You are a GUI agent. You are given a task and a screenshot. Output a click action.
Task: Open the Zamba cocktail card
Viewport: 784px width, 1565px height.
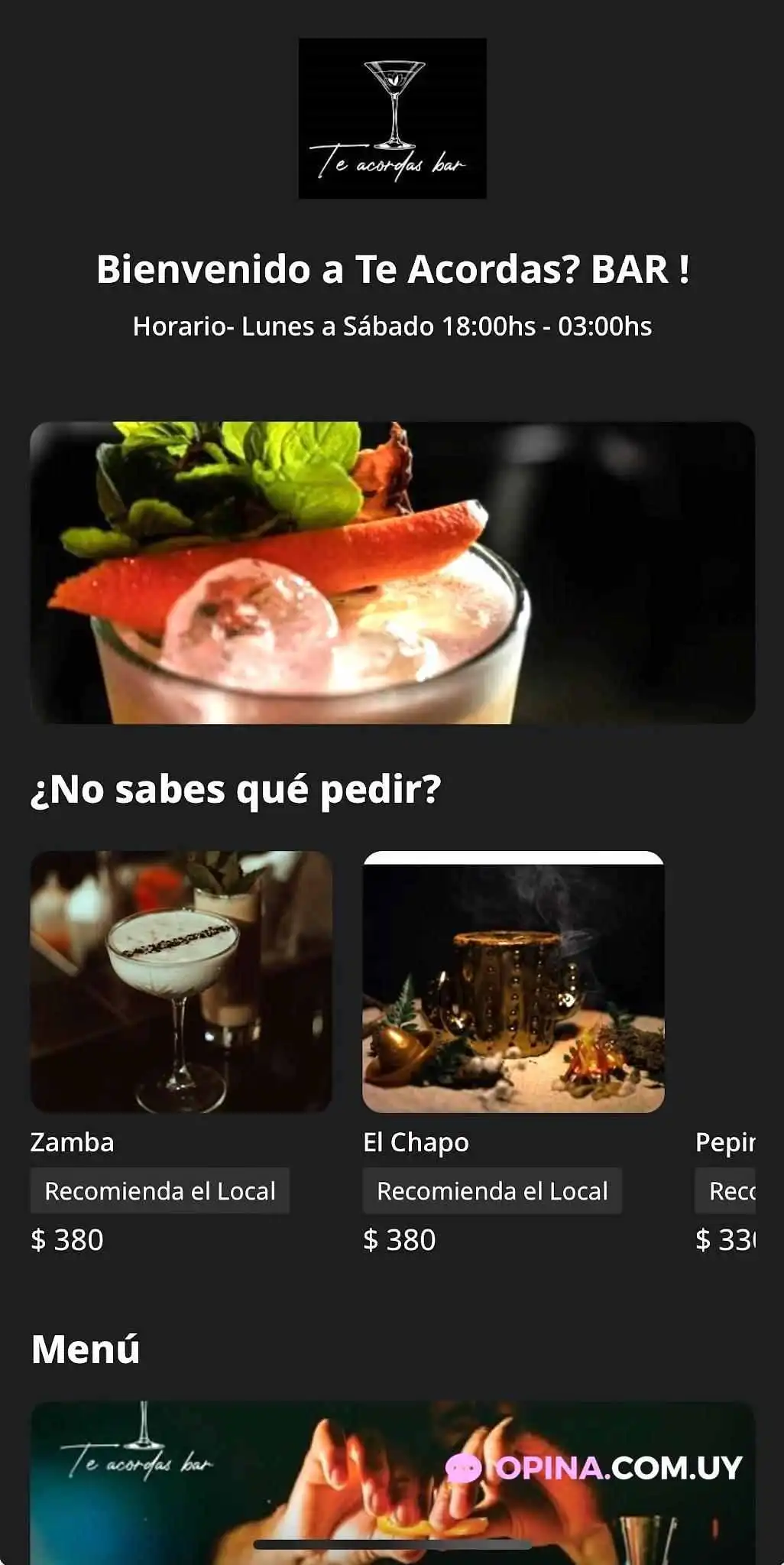click(x=181, y=982)
